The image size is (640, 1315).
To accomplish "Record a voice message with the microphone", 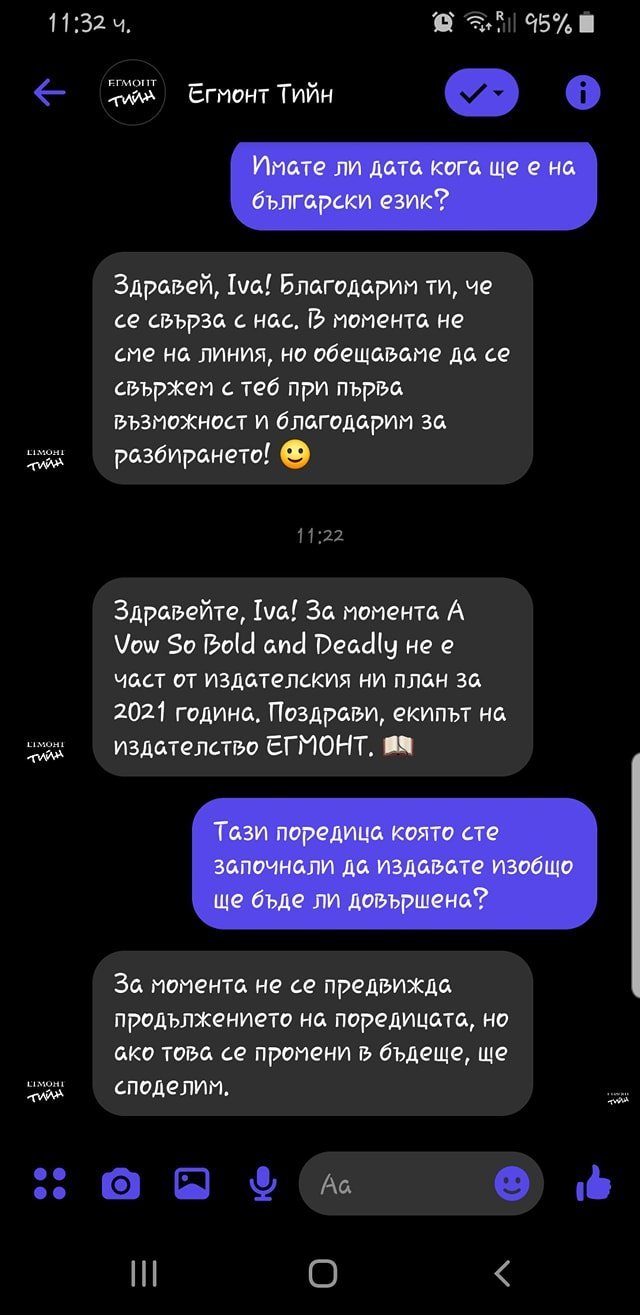I will 262,1185.
